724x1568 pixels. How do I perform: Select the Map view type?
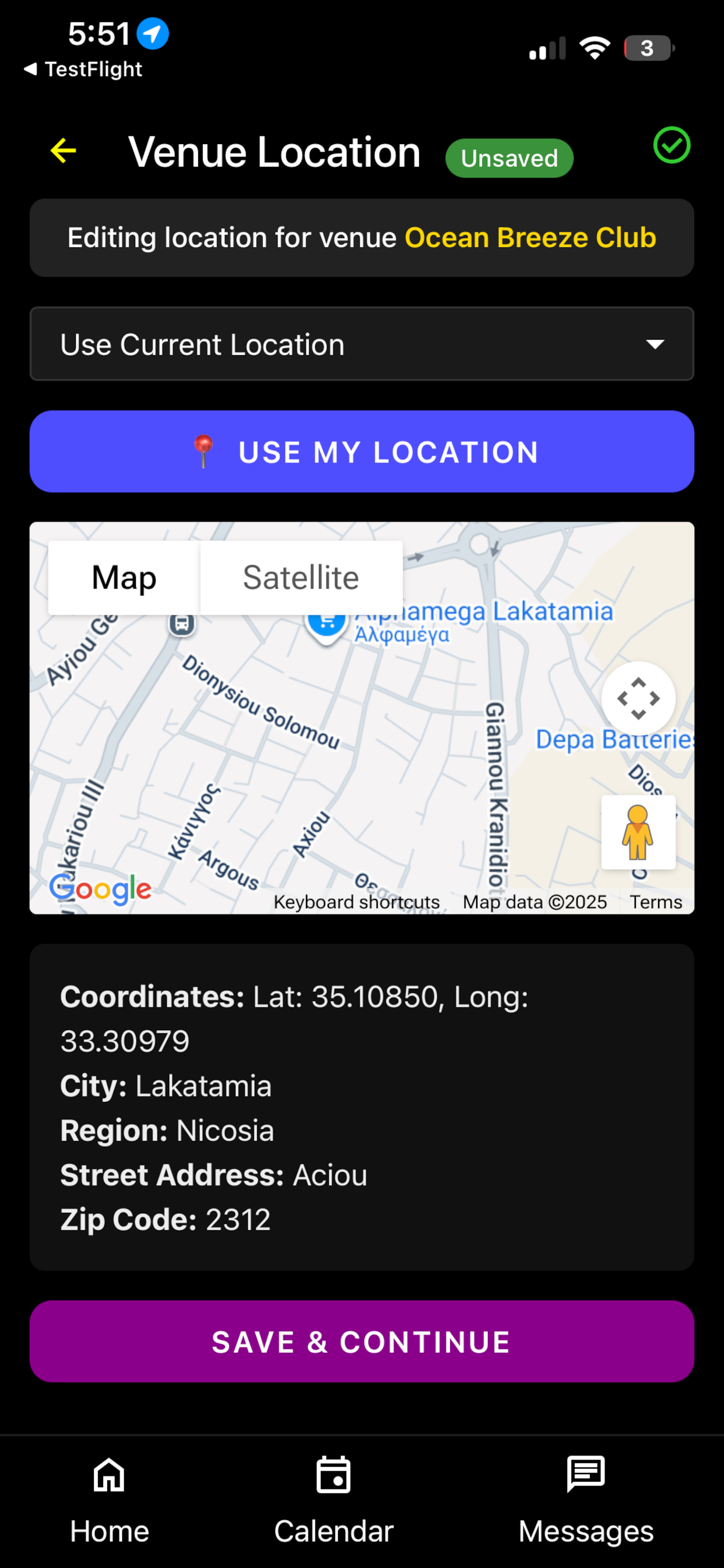[124, 577]
